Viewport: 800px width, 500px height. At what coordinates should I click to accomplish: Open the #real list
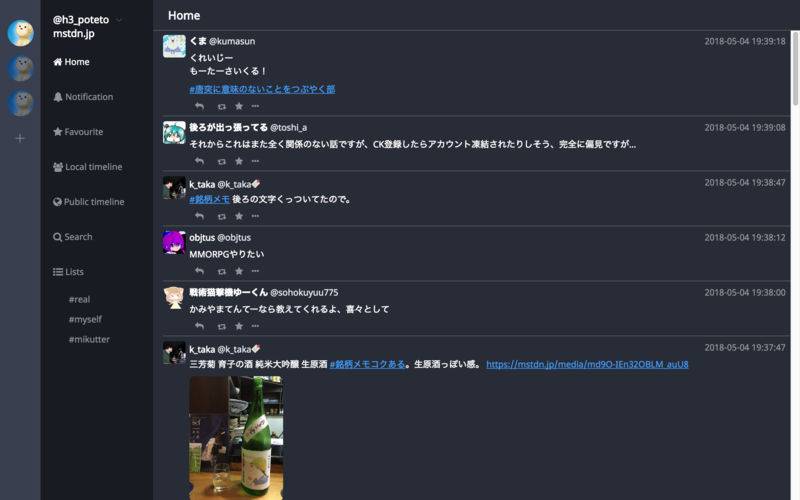(79, 299)
